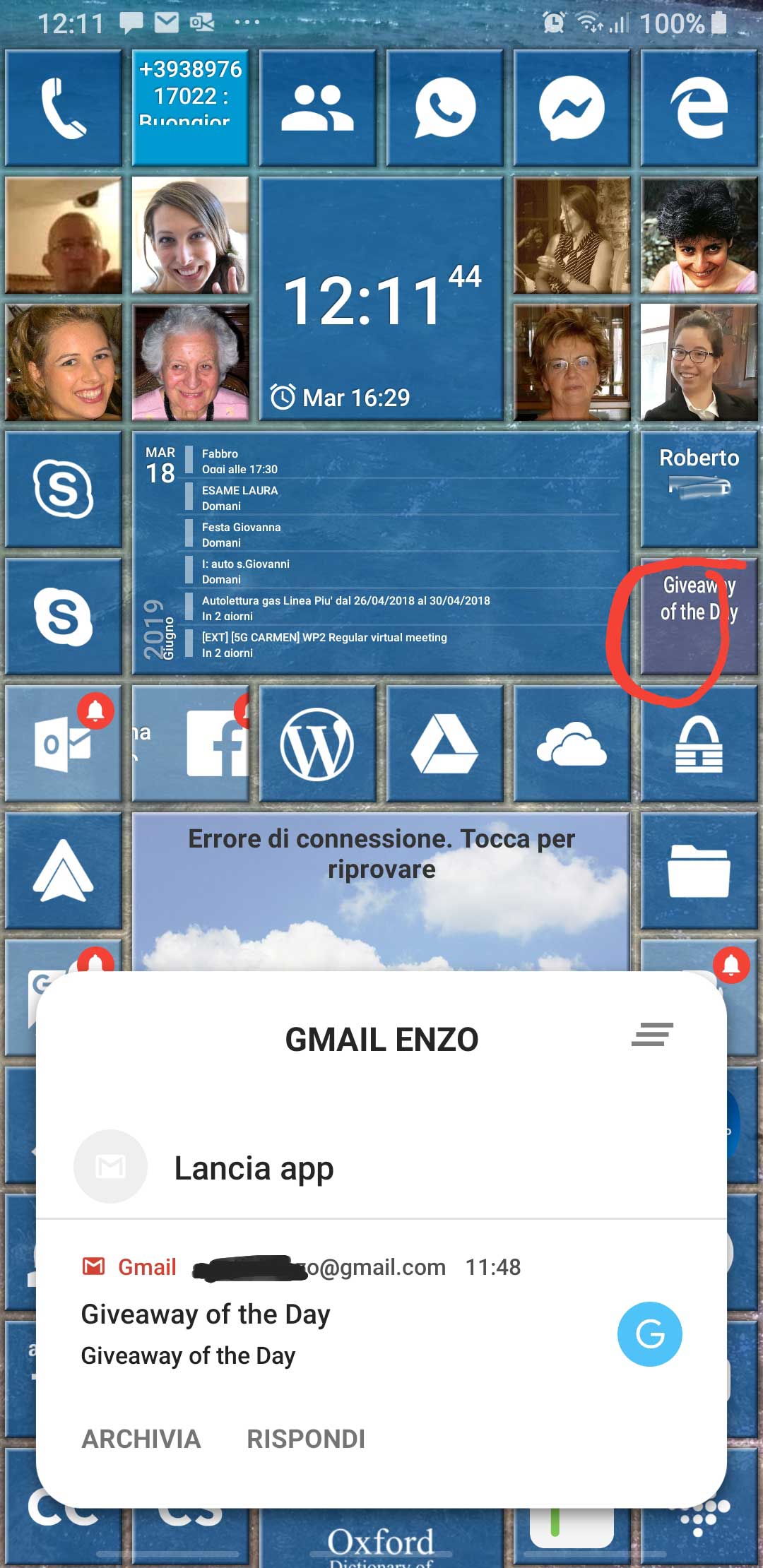This screenshot has width=763, height=1568.
Task: Tap Lancia app in the Gmail popup
Action: click(253, 1168)
